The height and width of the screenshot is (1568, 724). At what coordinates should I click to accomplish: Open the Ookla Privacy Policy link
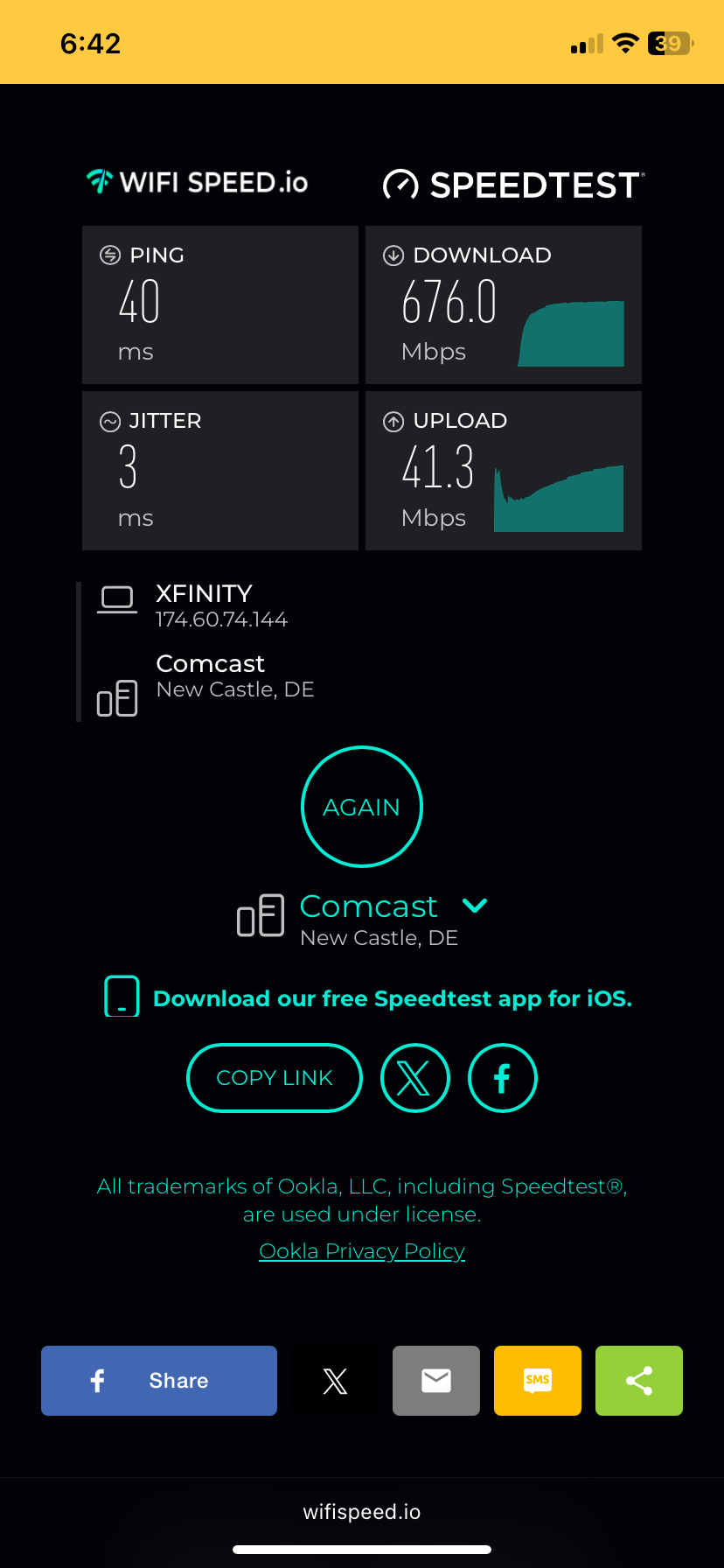[362, 1251]
